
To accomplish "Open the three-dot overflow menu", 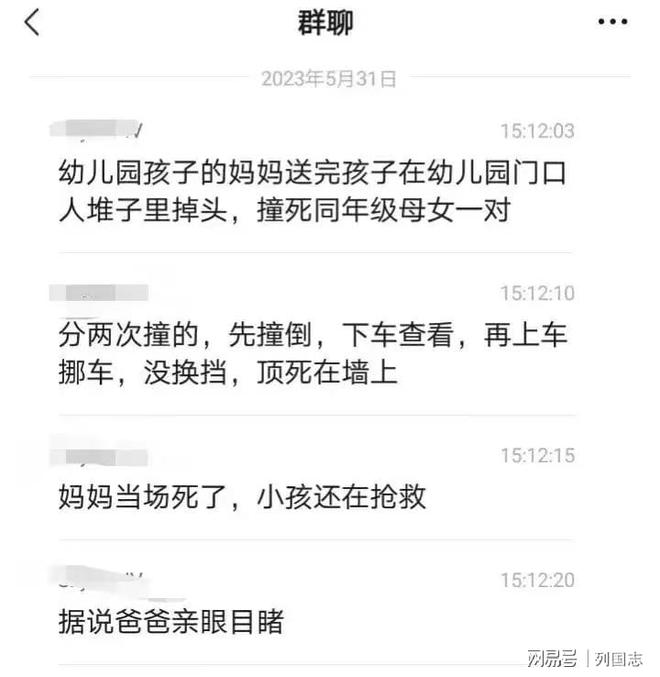I will (611, 22).
